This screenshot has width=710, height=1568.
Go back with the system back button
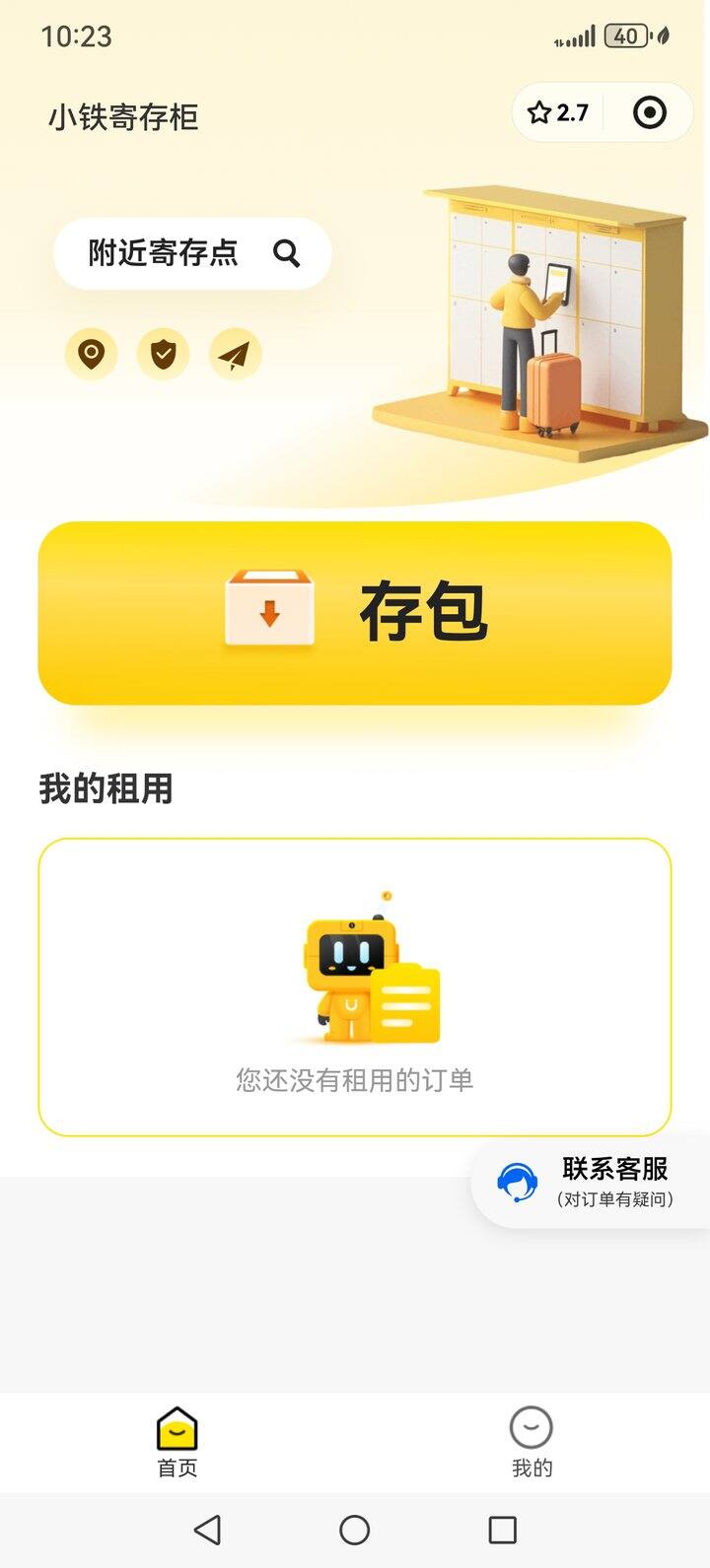(x=207, y=1530)
